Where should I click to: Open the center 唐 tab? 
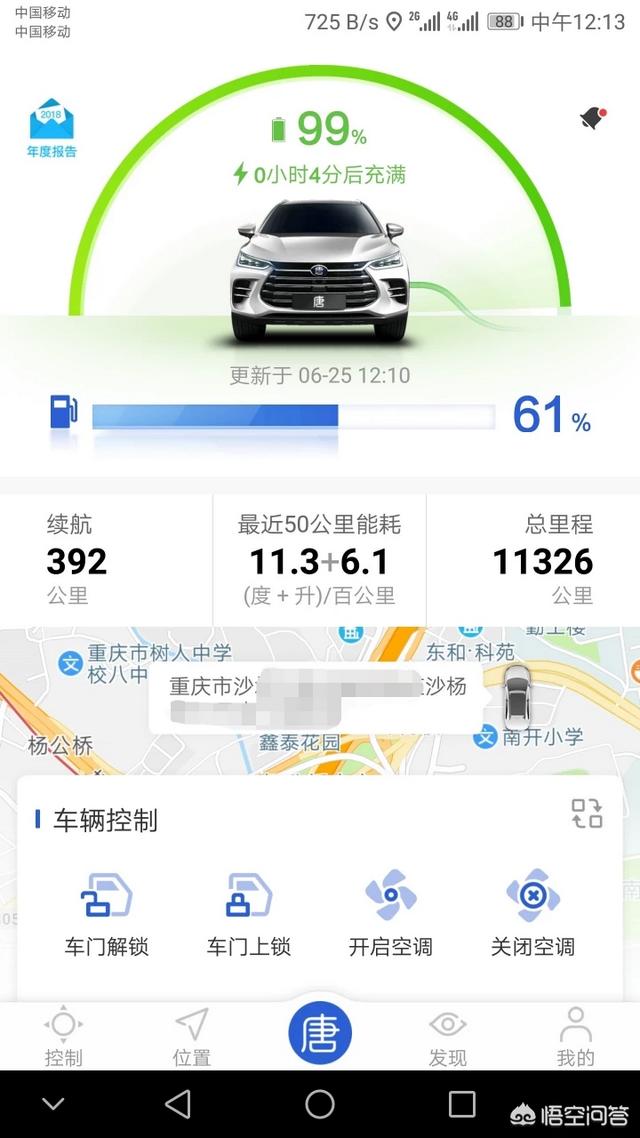coord(320,1032)
